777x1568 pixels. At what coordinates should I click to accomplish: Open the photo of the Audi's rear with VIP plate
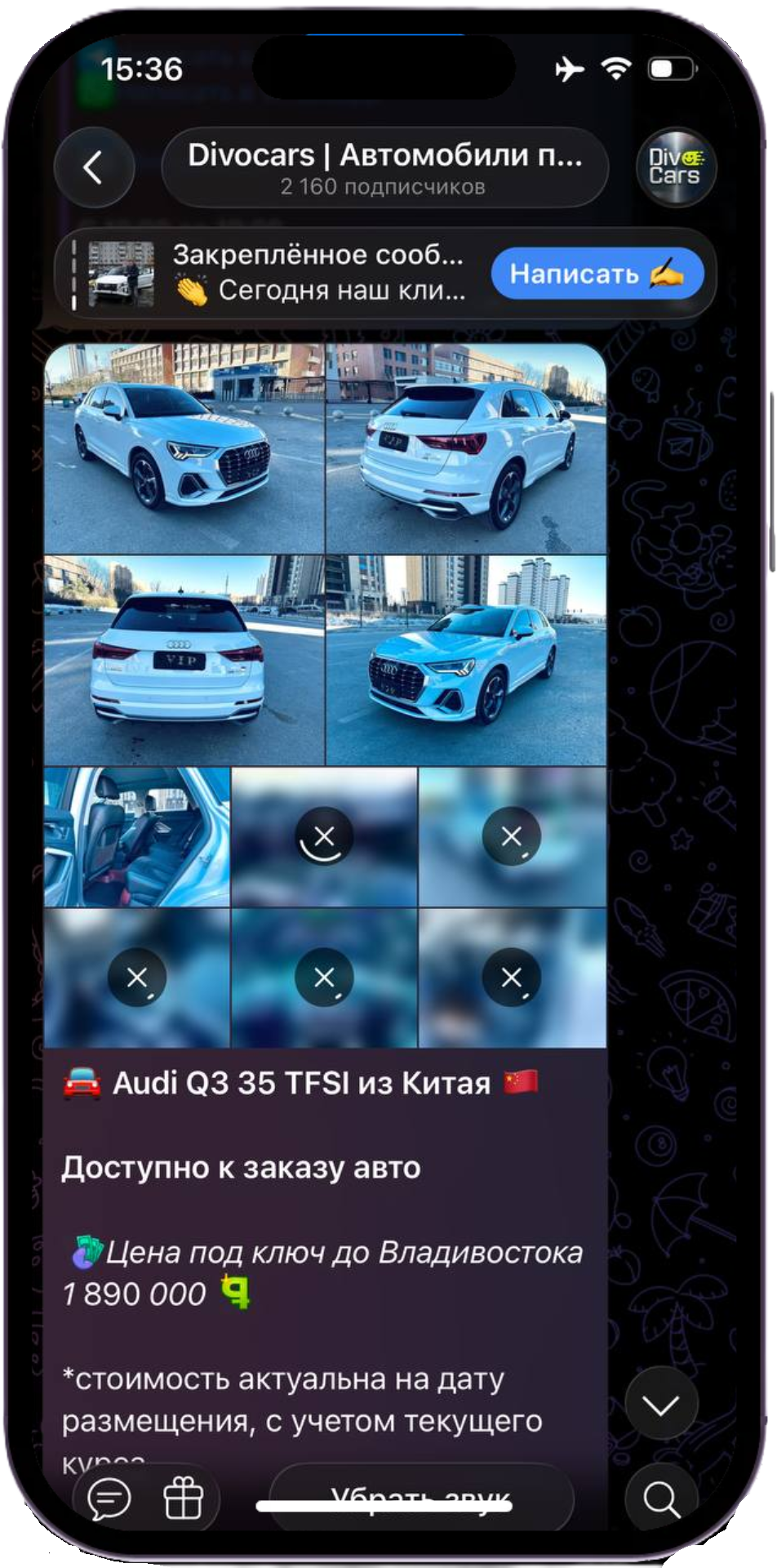[x=184, y=660]
